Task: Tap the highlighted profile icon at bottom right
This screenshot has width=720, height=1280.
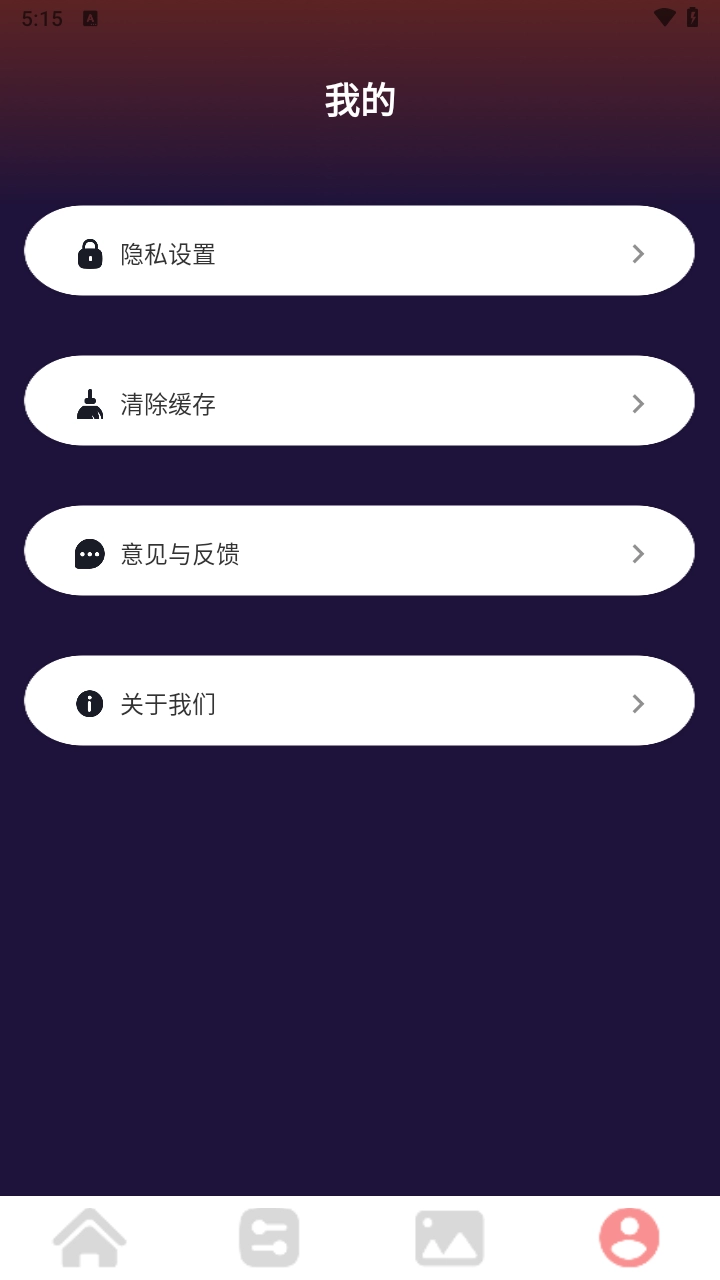Action: 629,1237
